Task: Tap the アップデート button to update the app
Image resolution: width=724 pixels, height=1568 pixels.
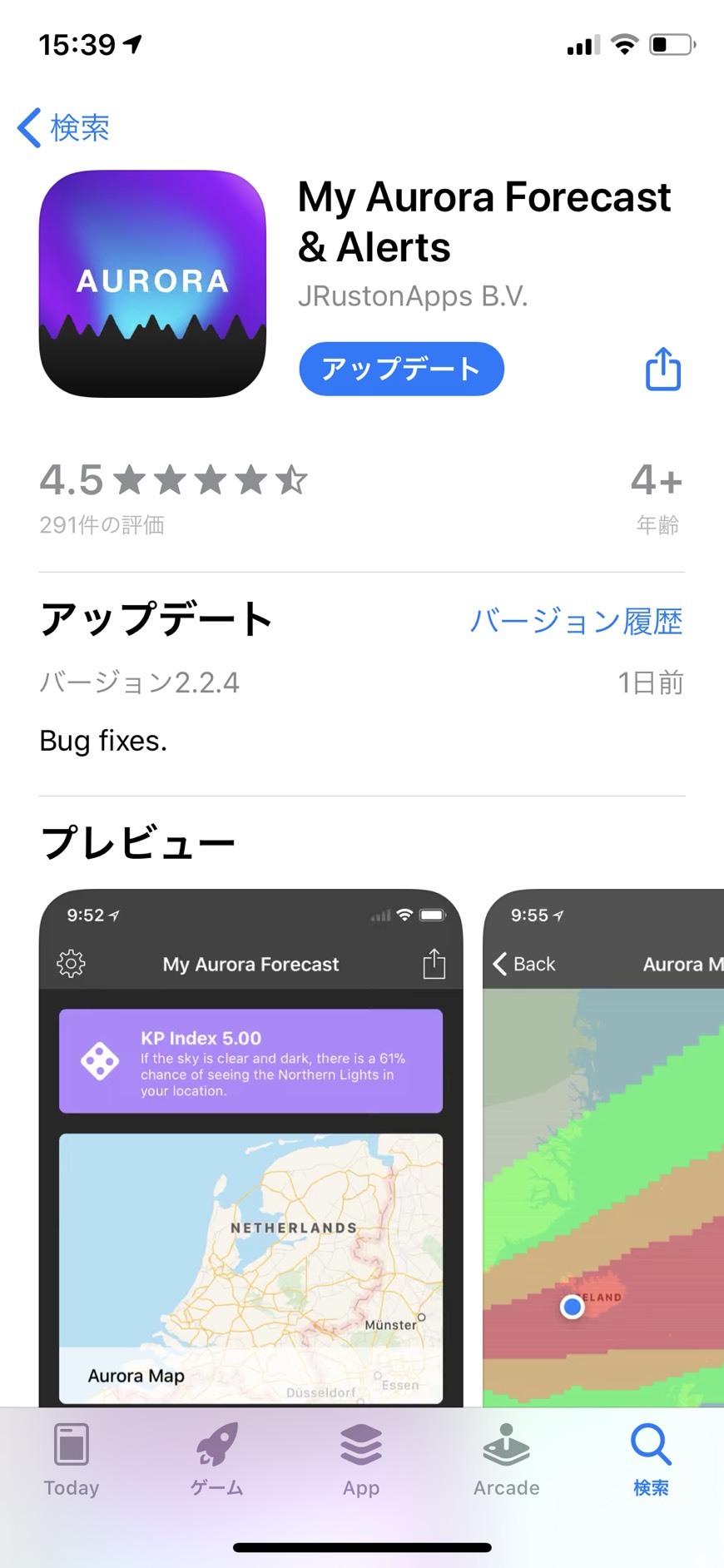Action: point(401,369)
